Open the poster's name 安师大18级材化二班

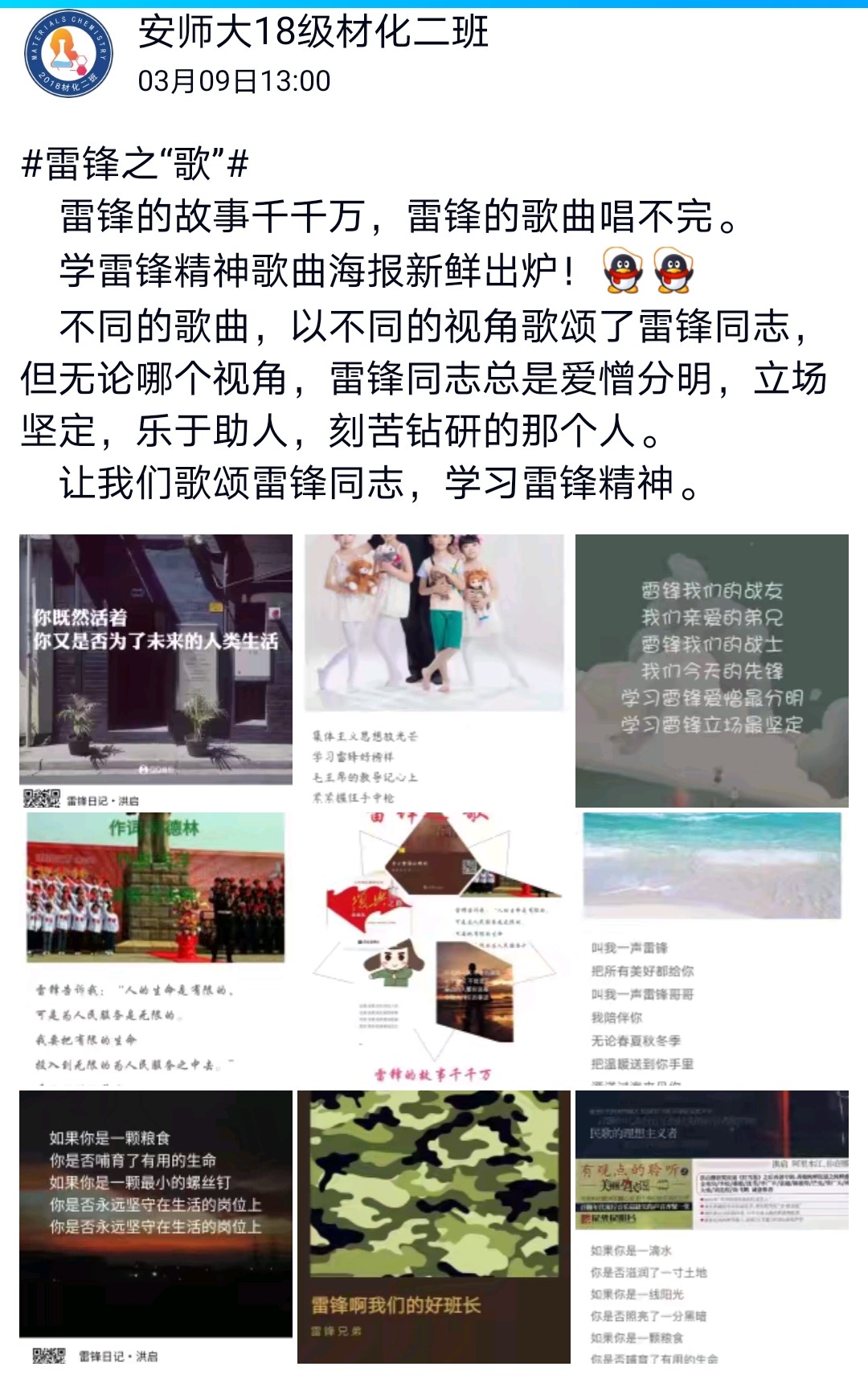point(313,33)
